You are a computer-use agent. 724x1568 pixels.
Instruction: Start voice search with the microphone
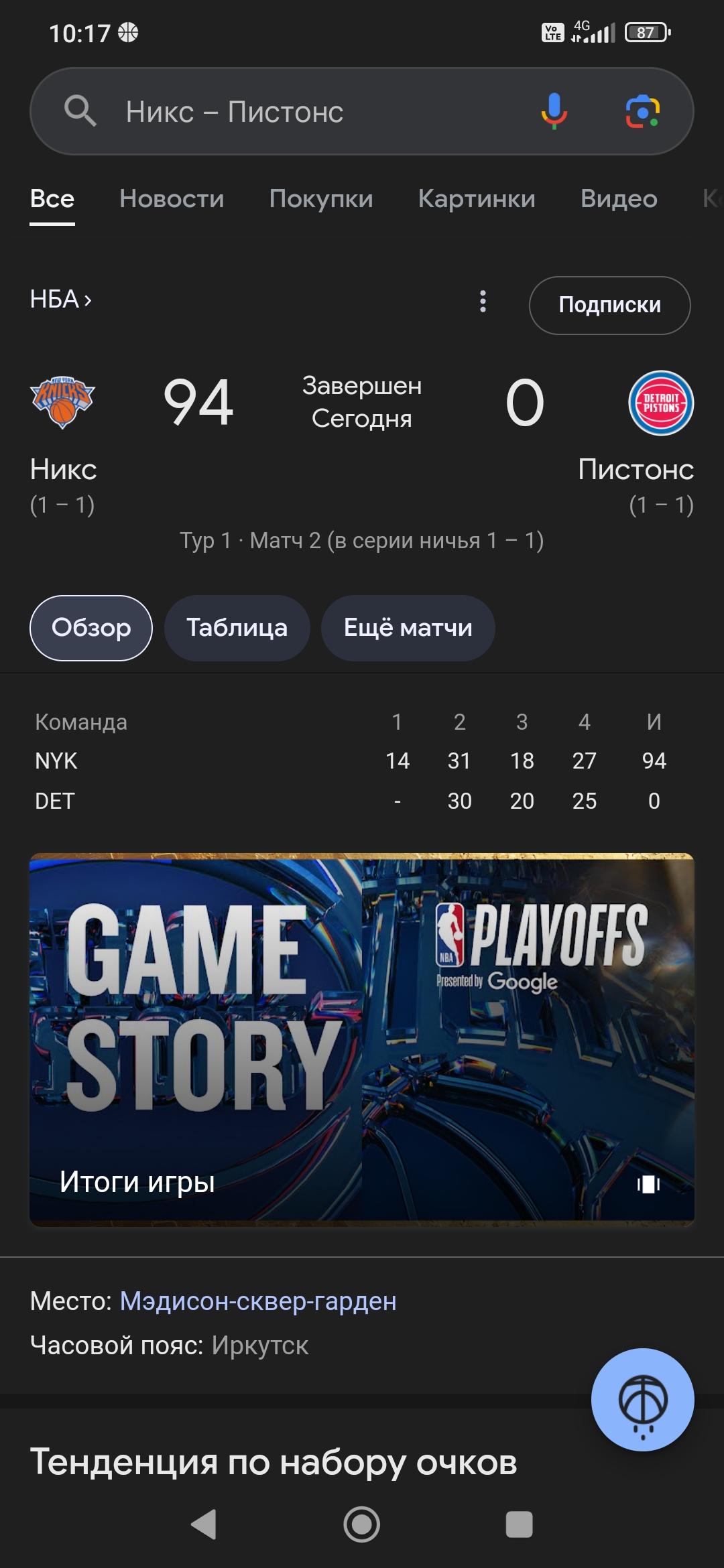[x=554, y=111]
